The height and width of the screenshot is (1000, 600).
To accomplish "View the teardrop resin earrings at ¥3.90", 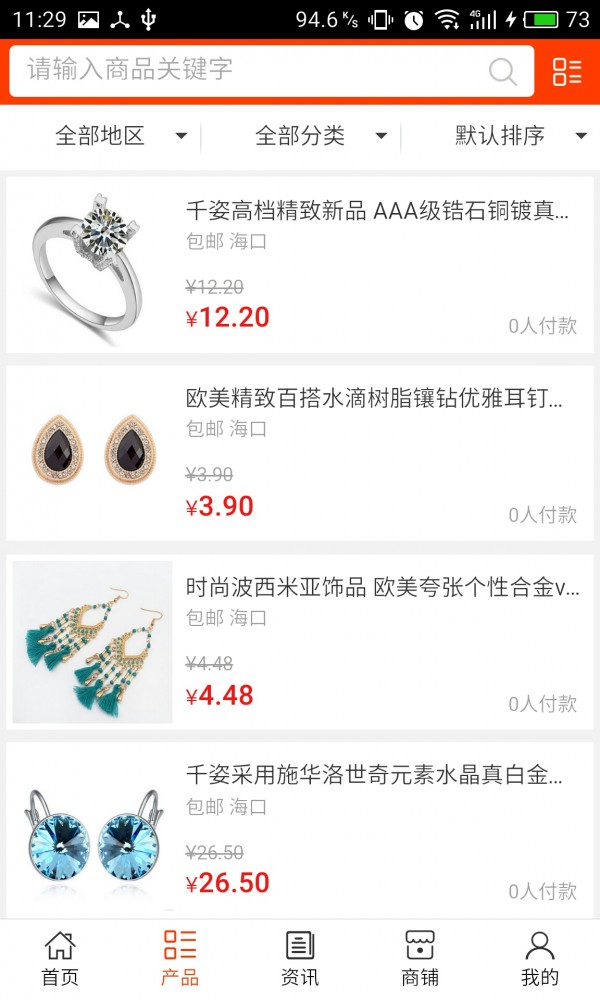I will tap(300, 453).
